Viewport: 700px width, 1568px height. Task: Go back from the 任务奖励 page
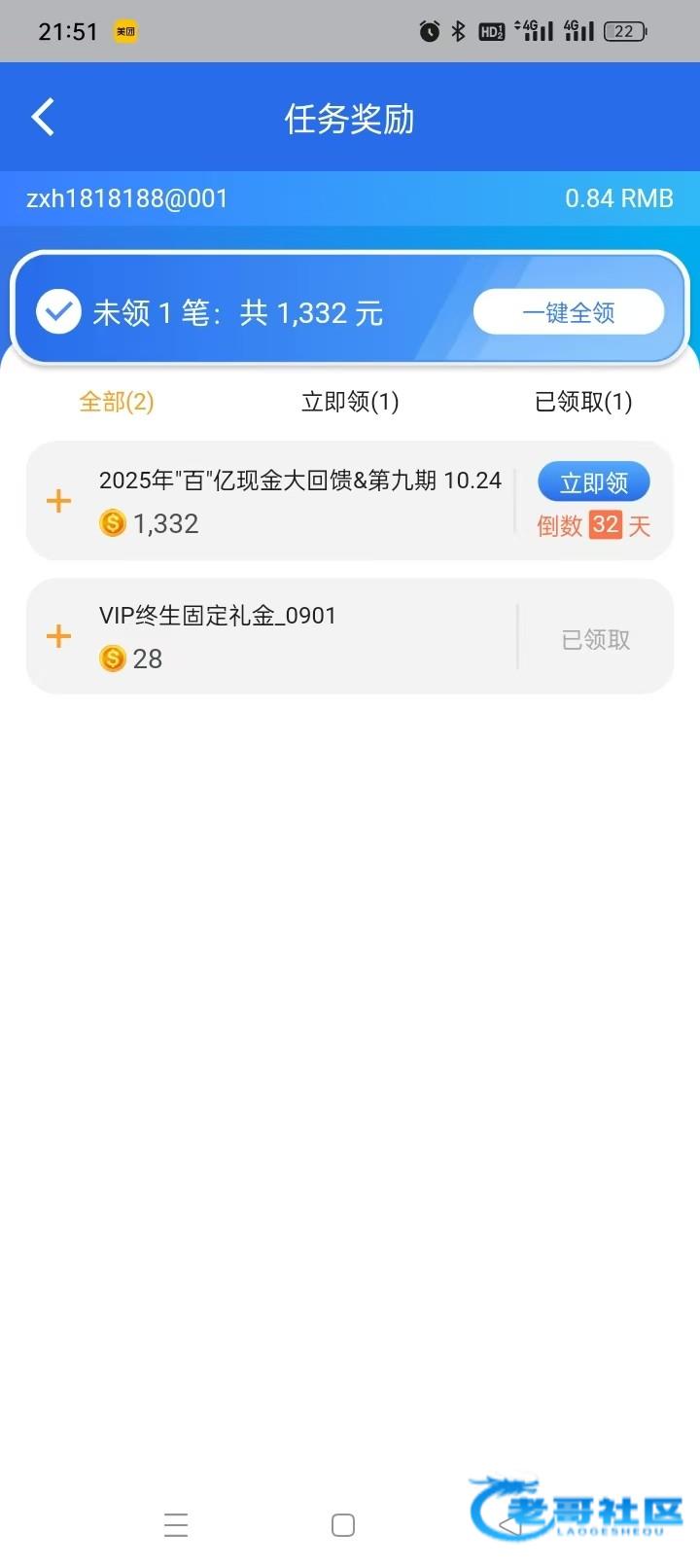(x=43, y=118)
